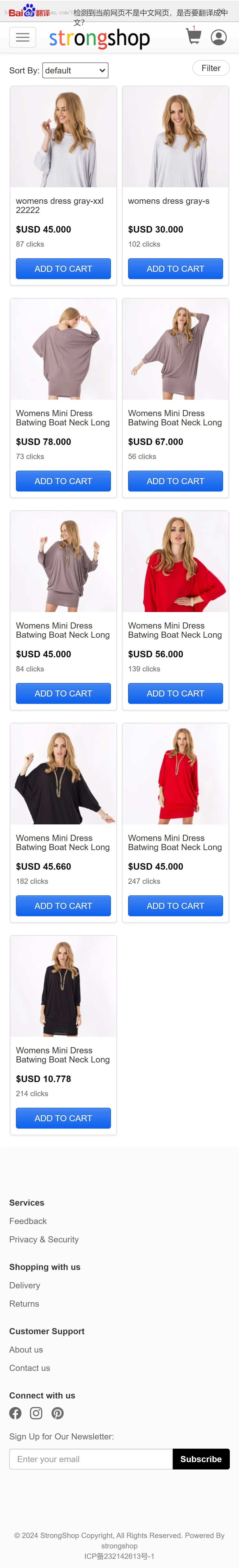Expand the Sort By dropdown
This screenshot has width=239, height=1568.
pyautogui.click(x=75, y=71)
